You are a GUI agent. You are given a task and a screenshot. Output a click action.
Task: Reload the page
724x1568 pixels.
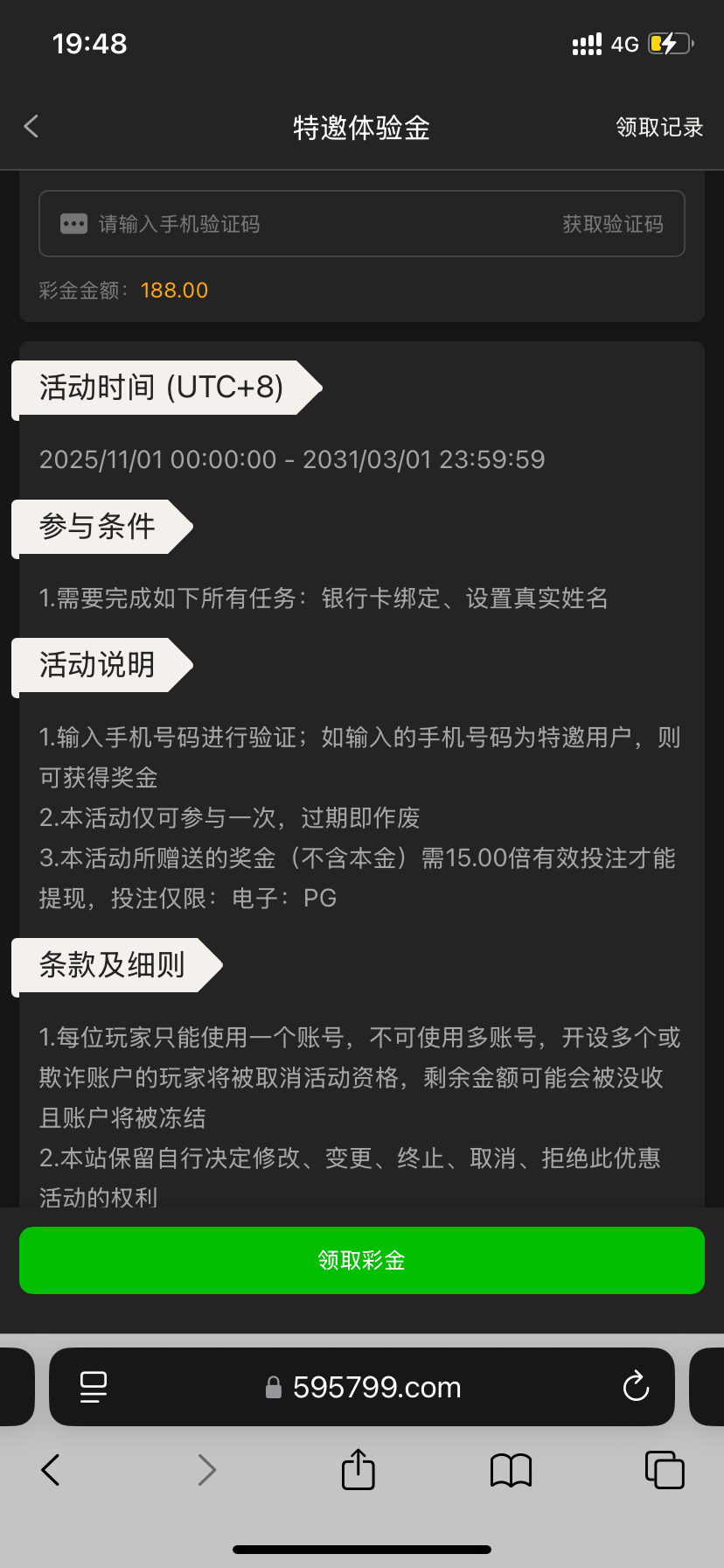click(x=635, y=1387)
